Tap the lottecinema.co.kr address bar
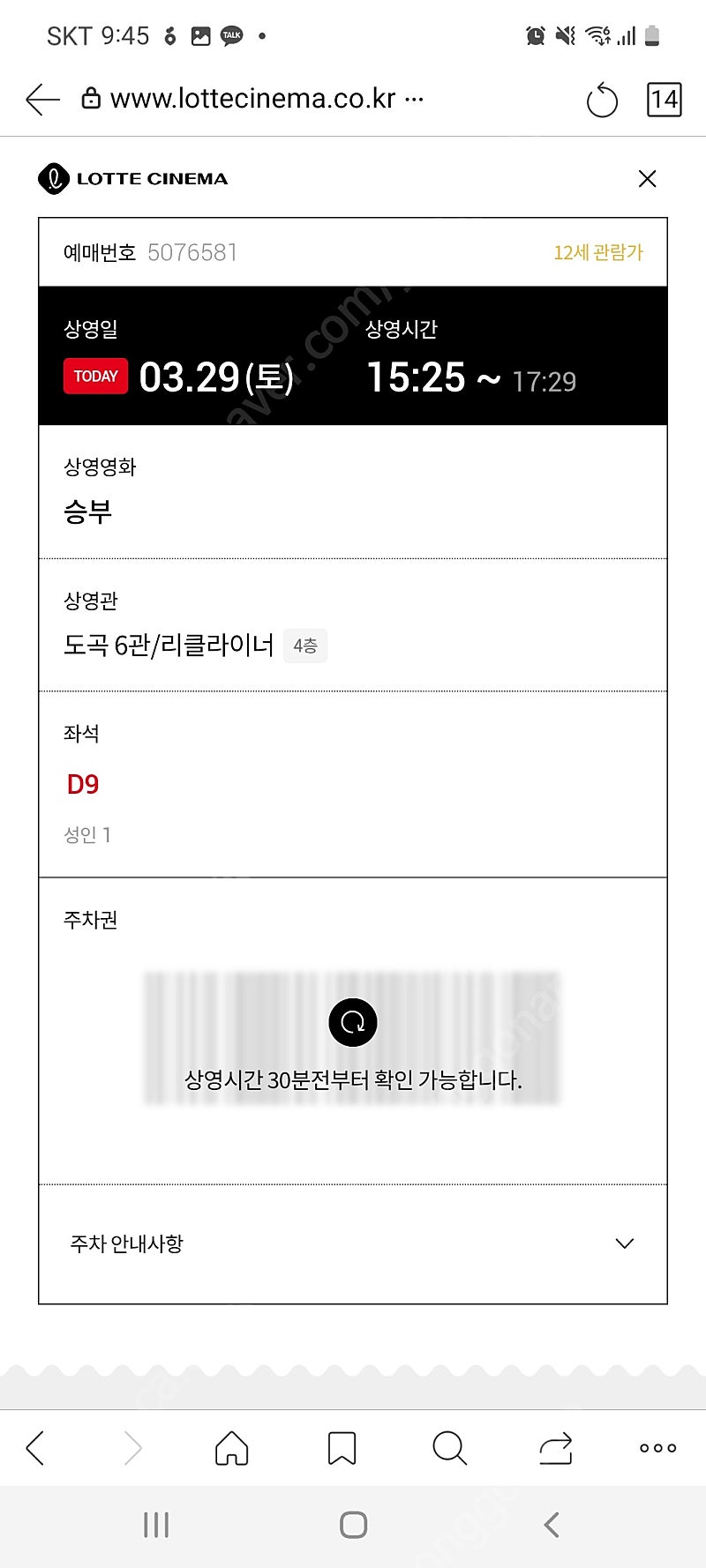This screenshot has width=706, height=1568. pyautogui.click(x=252, y=99)
